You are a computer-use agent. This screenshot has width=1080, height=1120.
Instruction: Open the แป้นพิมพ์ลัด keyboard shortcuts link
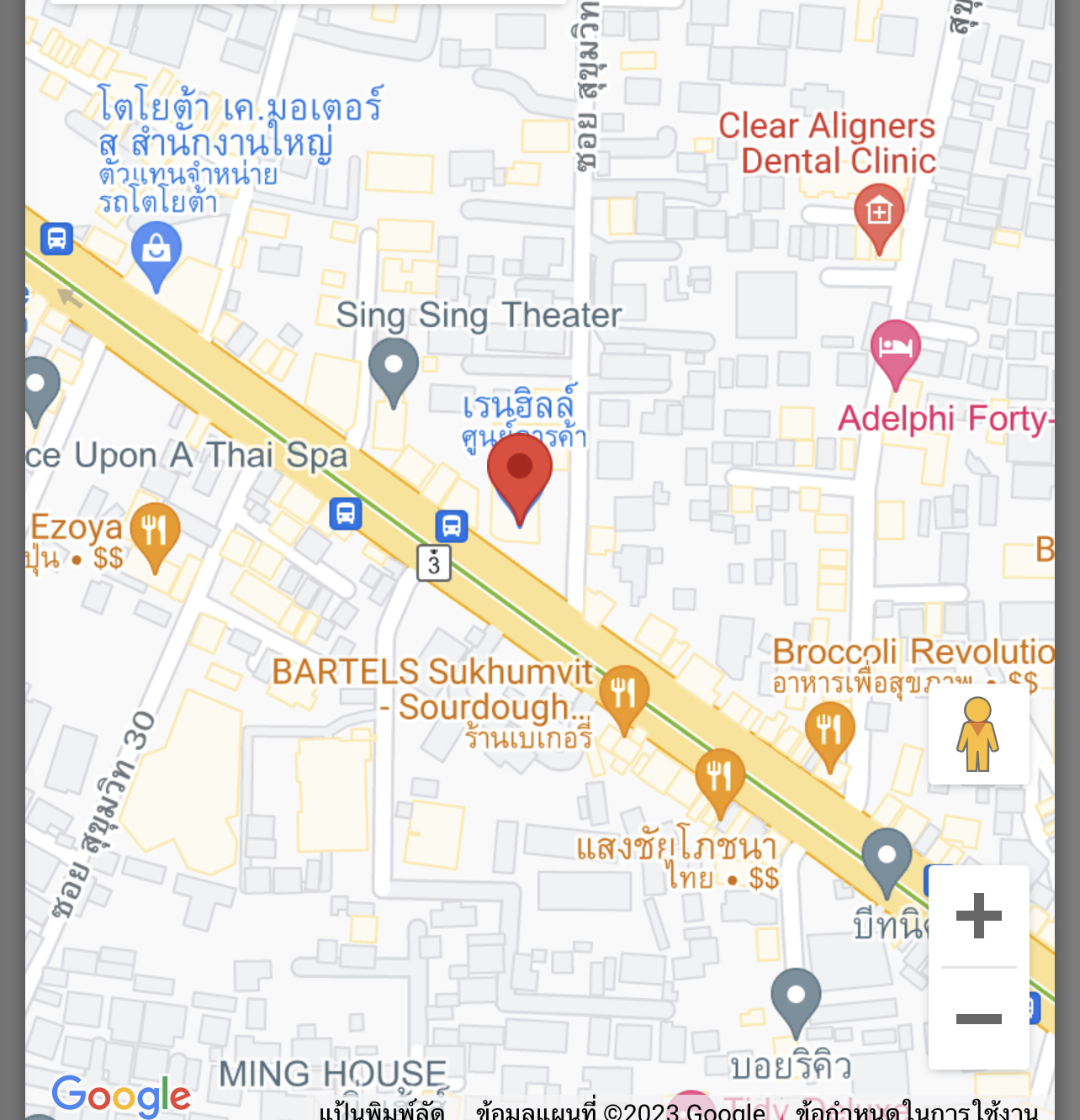382,1112
